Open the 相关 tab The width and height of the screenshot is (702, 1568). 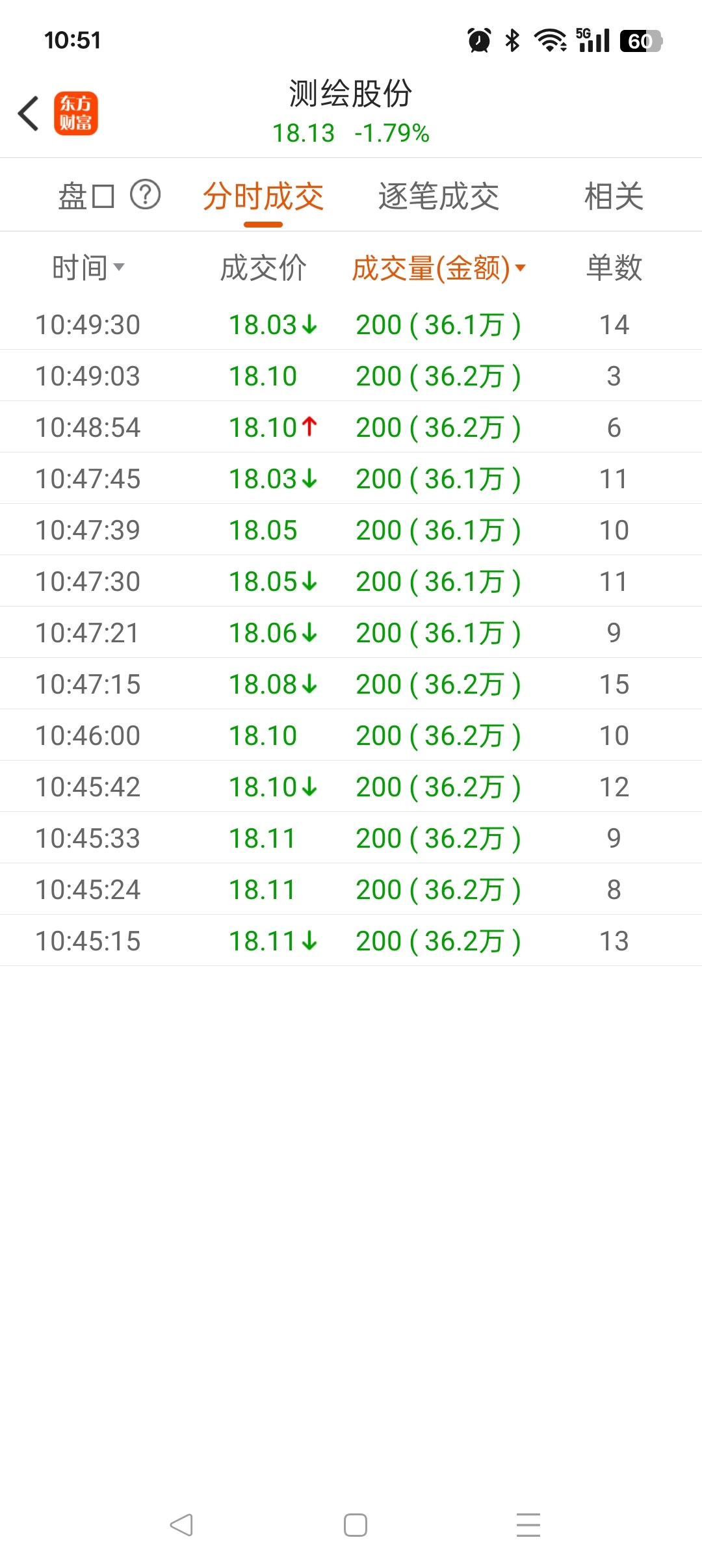pos(614,196)
